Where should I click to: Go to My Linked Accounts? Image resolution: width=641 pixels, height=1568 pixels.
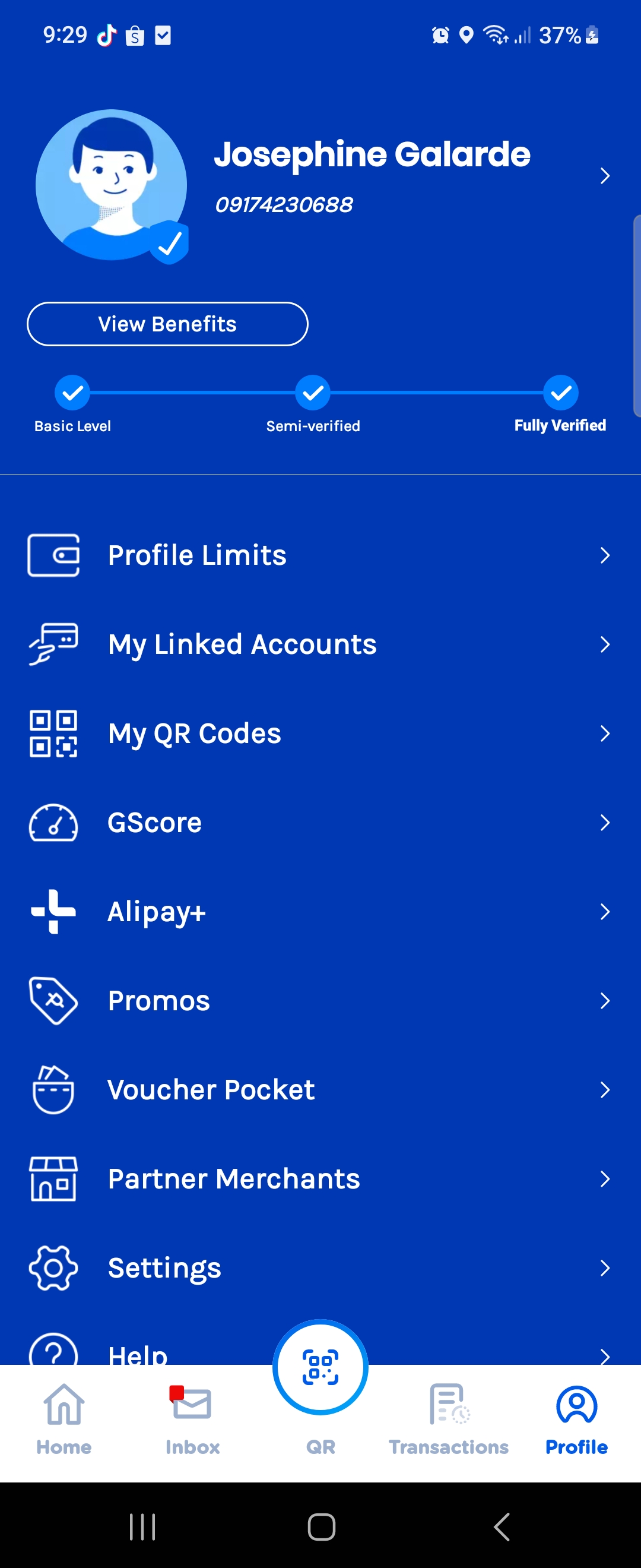tap(320, 644)
